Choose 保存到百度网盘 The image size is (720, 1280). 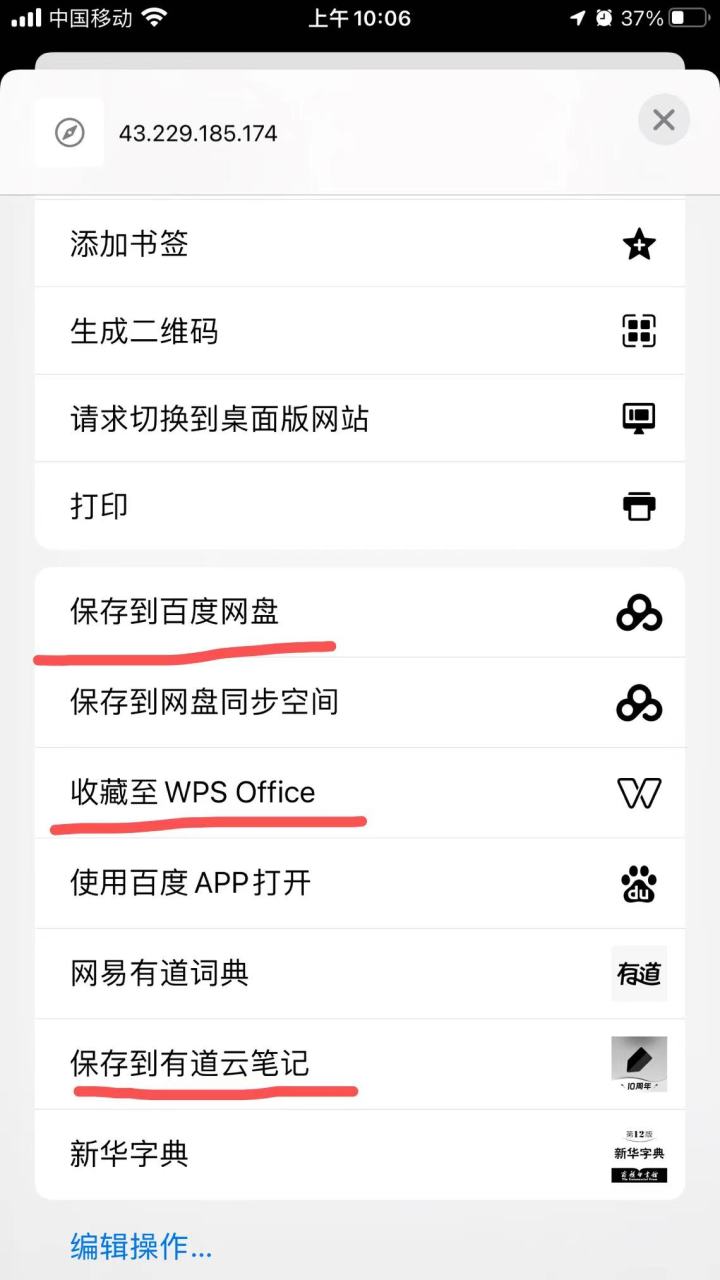[360, 612]
